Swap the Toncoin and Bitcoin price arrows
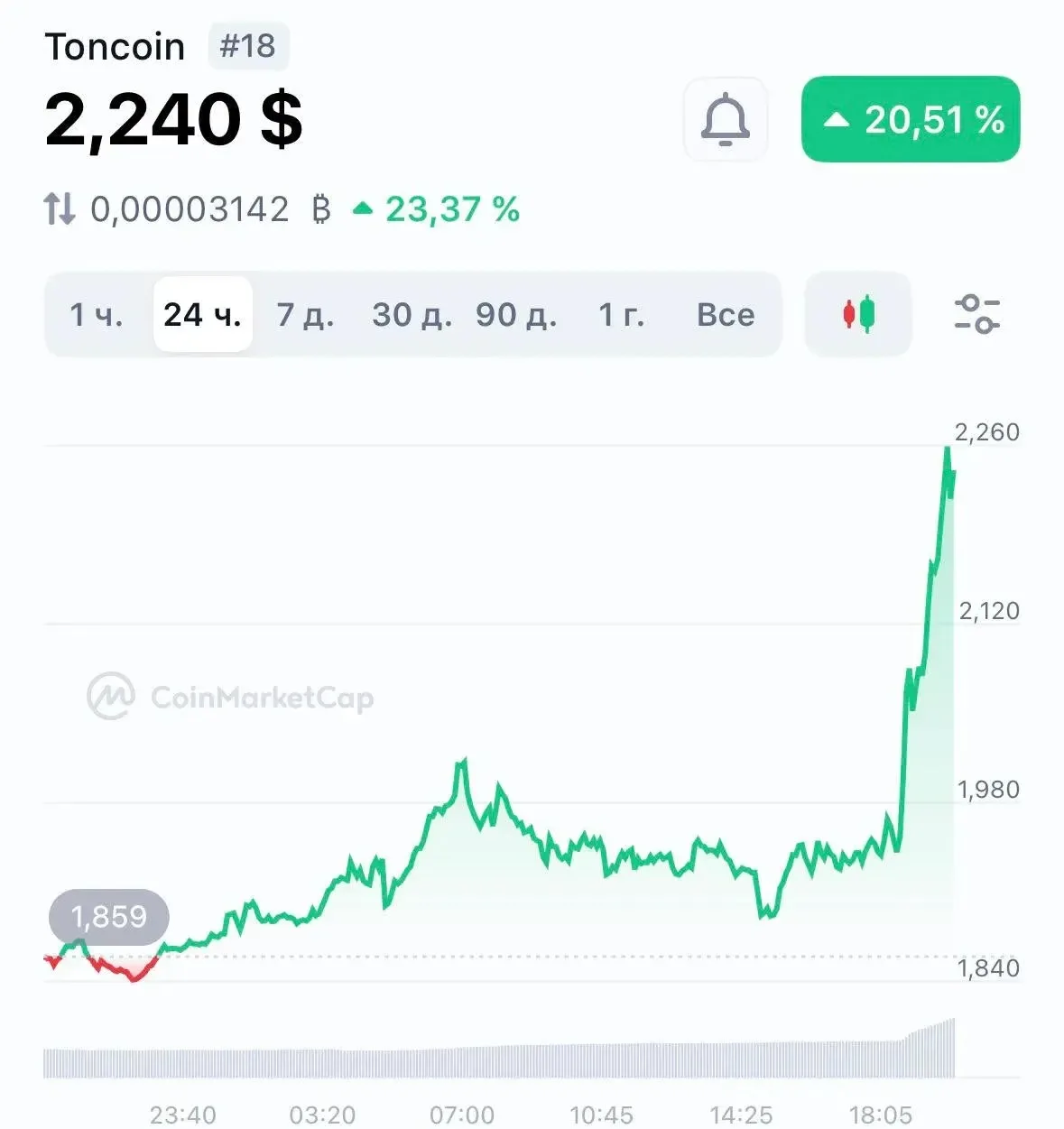The image size is (1064, 1129). pos(60,209)
